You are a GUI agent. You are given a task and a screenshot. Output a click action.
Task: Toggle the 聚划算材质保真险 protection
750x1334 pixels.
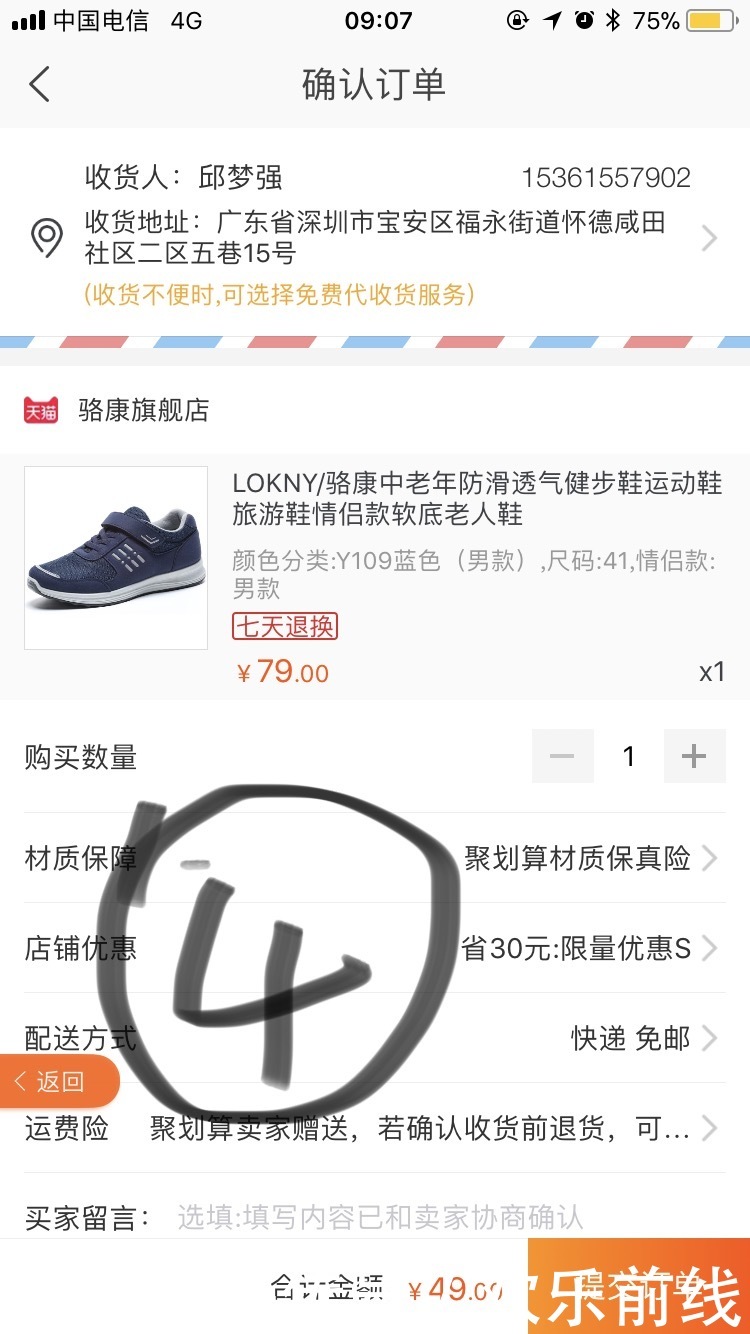[x=577, y=858]
